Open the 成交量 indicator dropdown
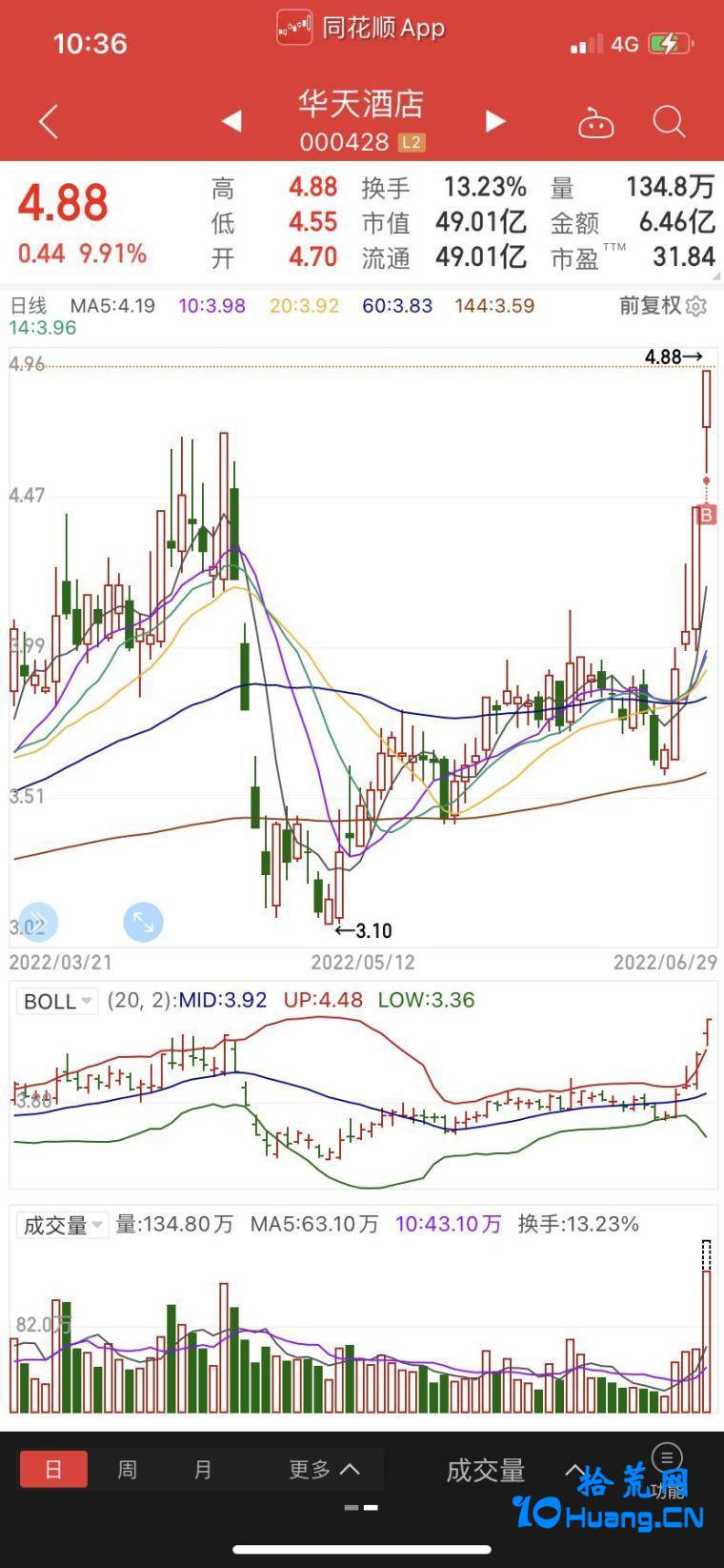 click(x=63, y=1225)
